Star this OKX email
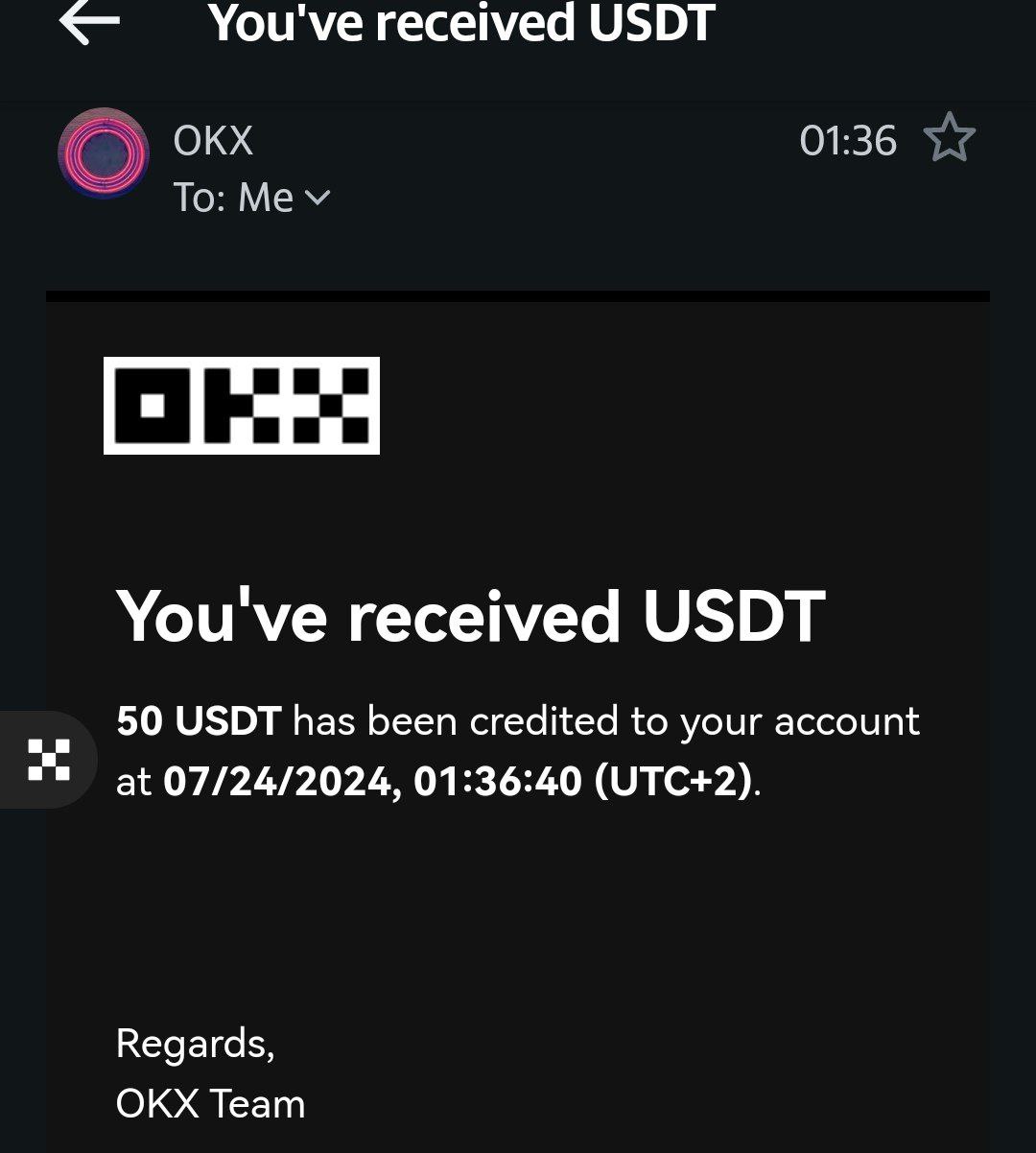The image size is (1036, 1153). (x=949, y=139)
